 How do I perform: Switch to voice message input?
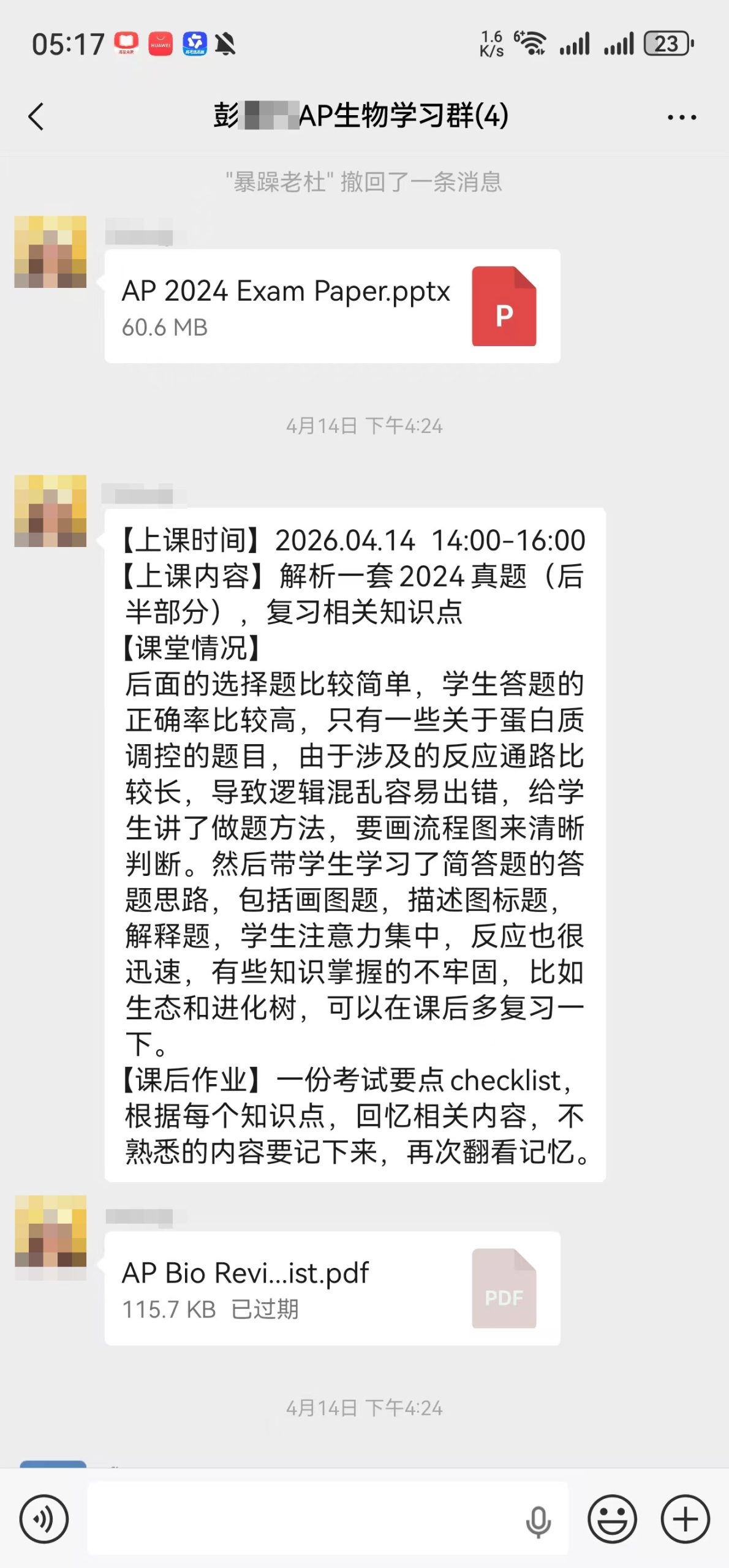click(x=43, y=1519)
